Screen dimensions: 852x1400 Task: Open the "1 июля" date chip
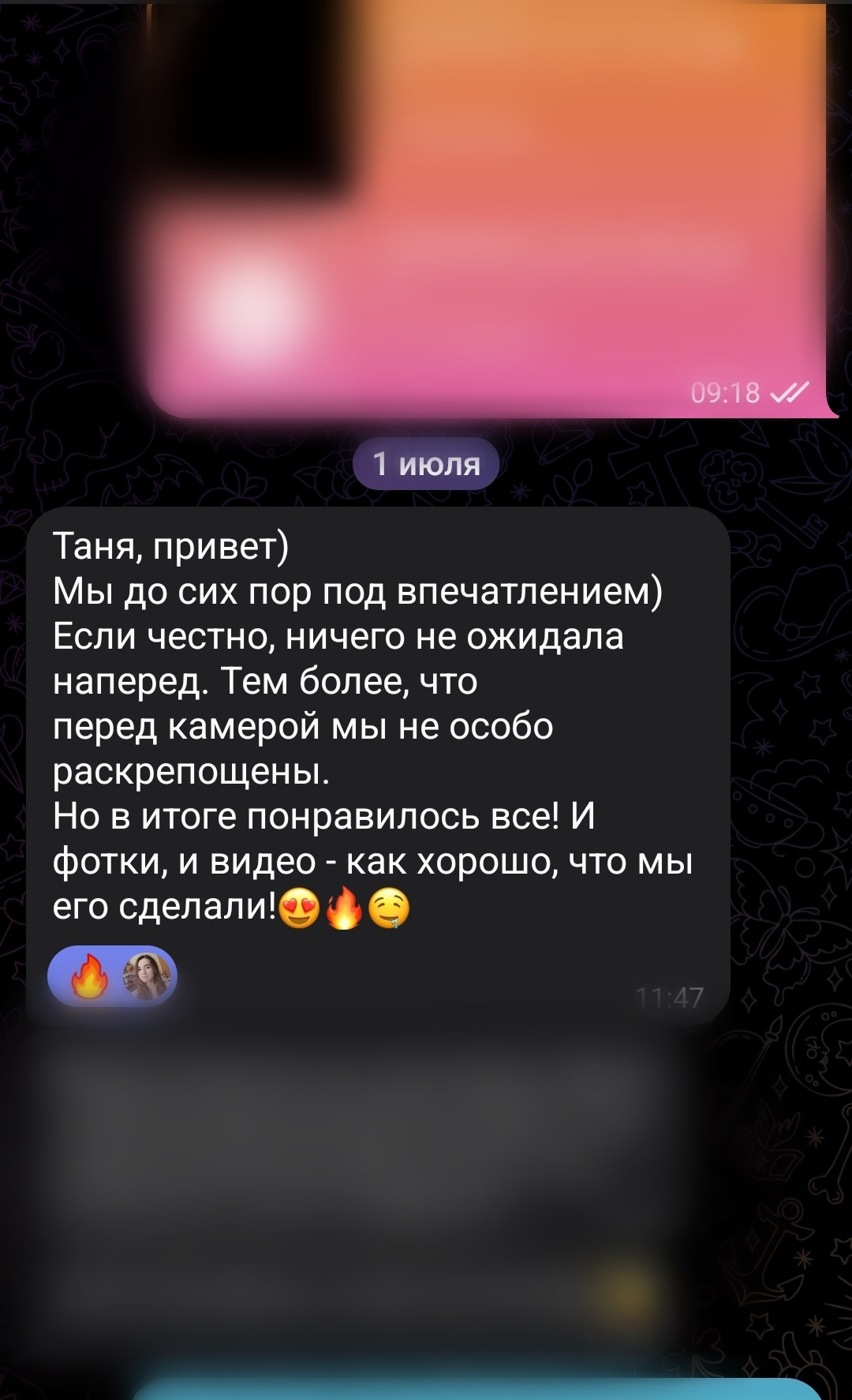coord(426,464)
